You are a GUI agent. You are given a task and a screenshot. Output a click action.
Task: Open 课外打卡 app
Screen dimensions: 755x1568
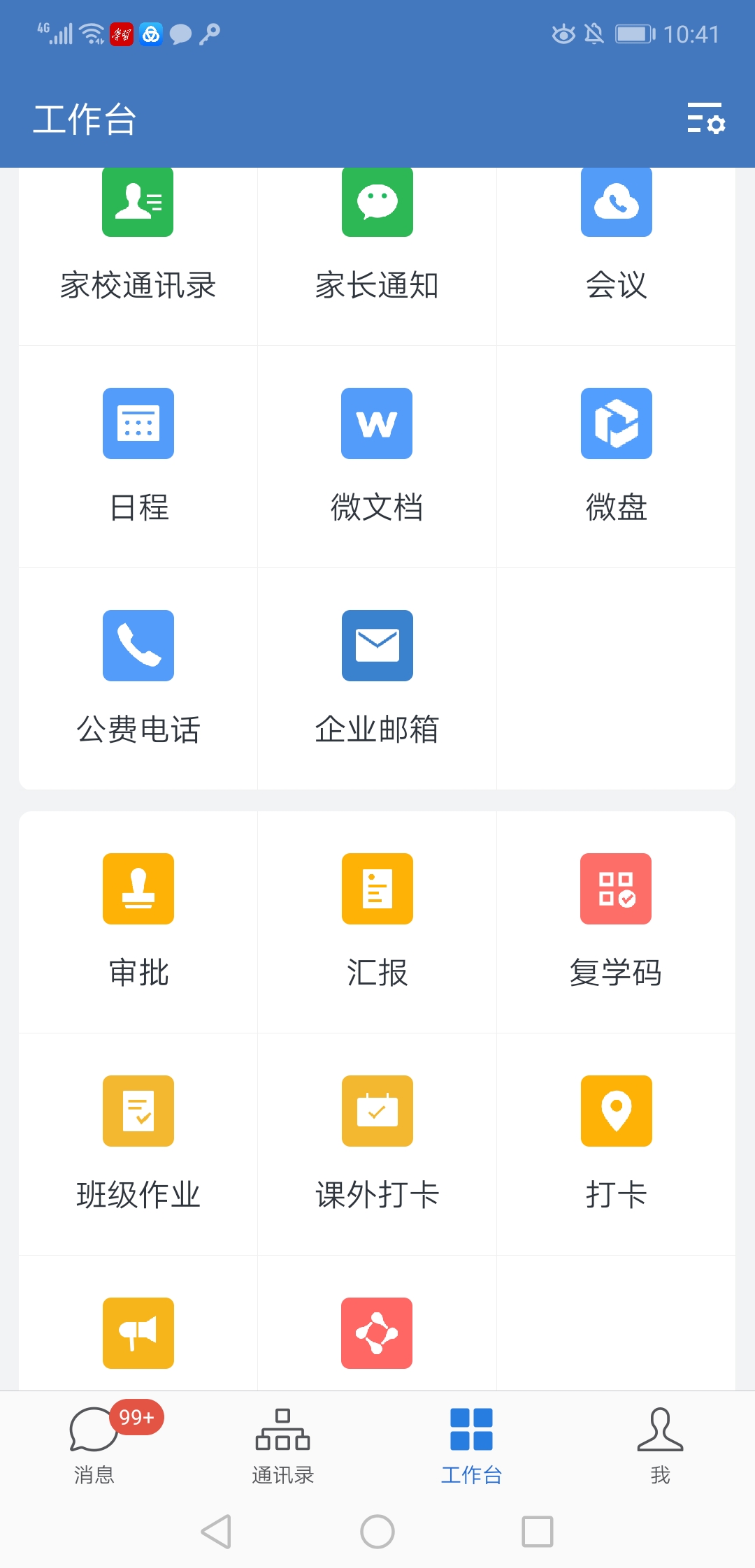377,1143
